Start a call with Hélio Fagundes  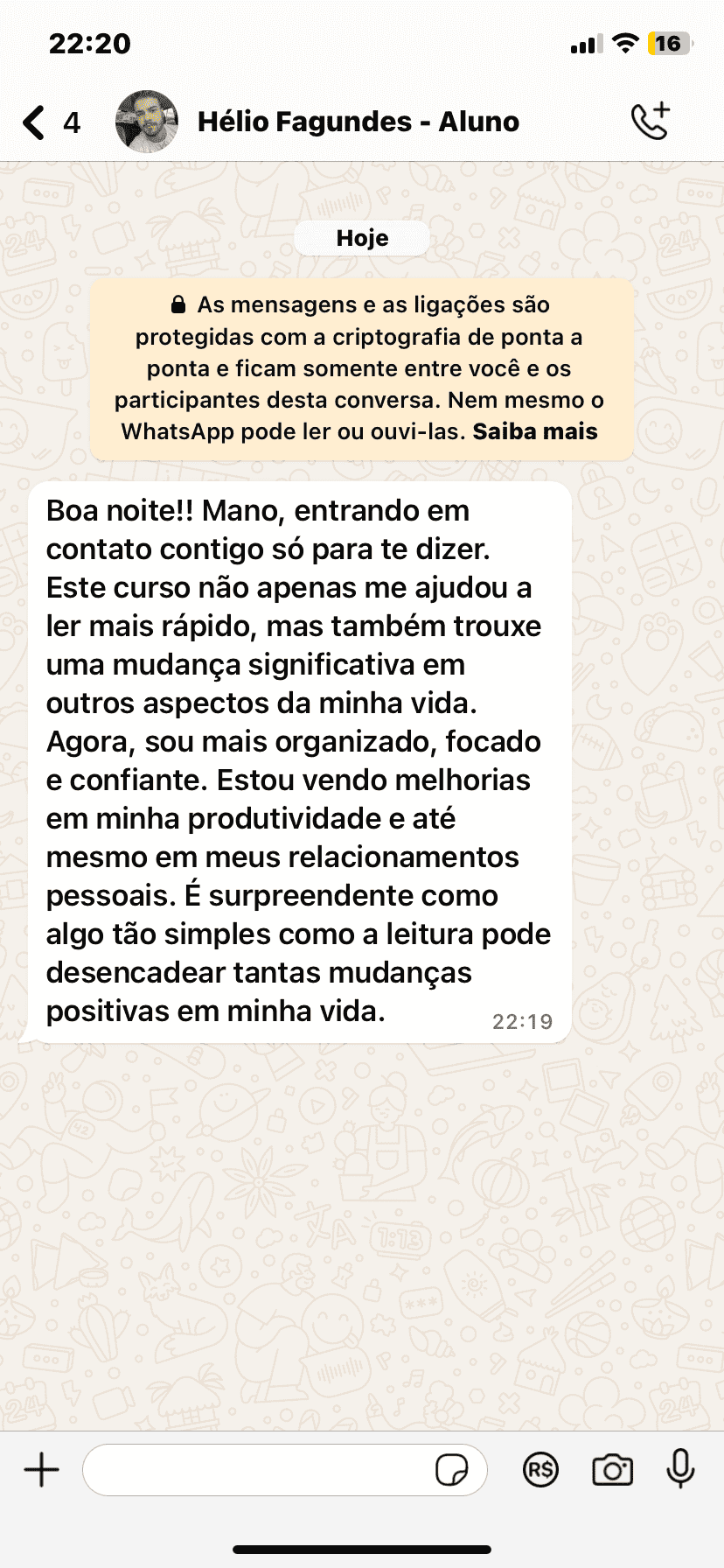651,122
